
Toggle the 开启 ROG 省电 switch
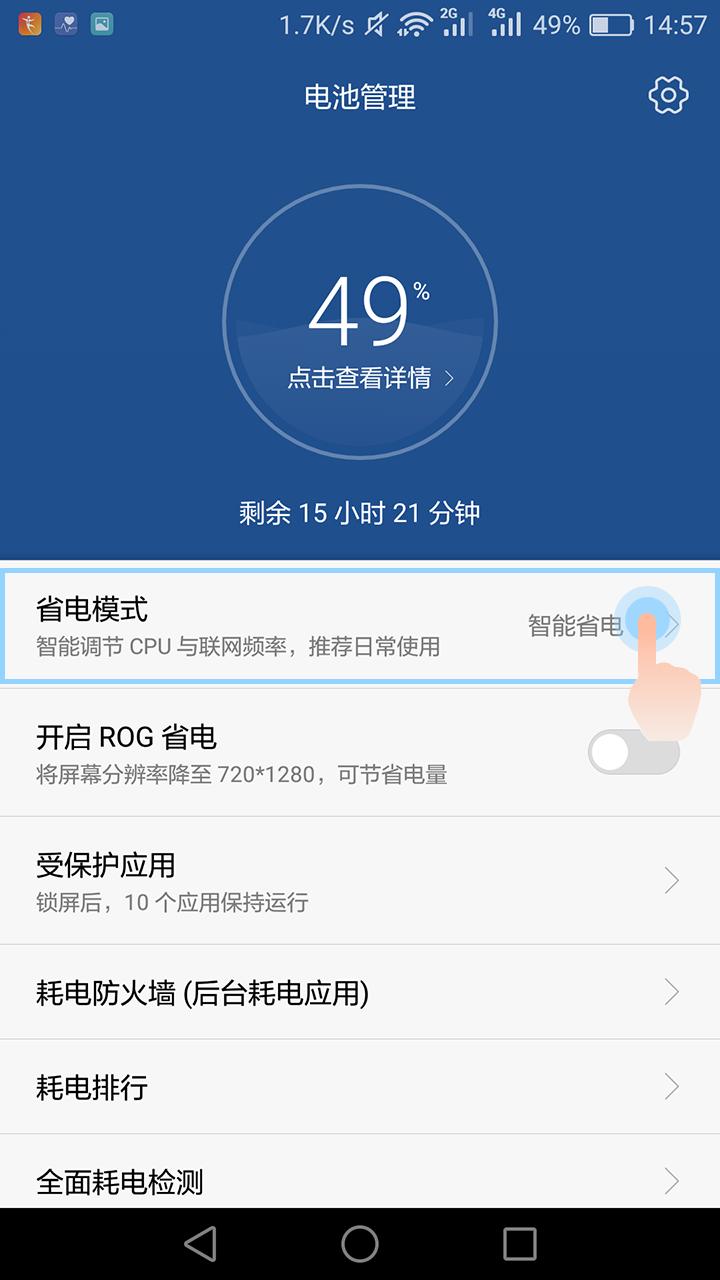(633, 752)
